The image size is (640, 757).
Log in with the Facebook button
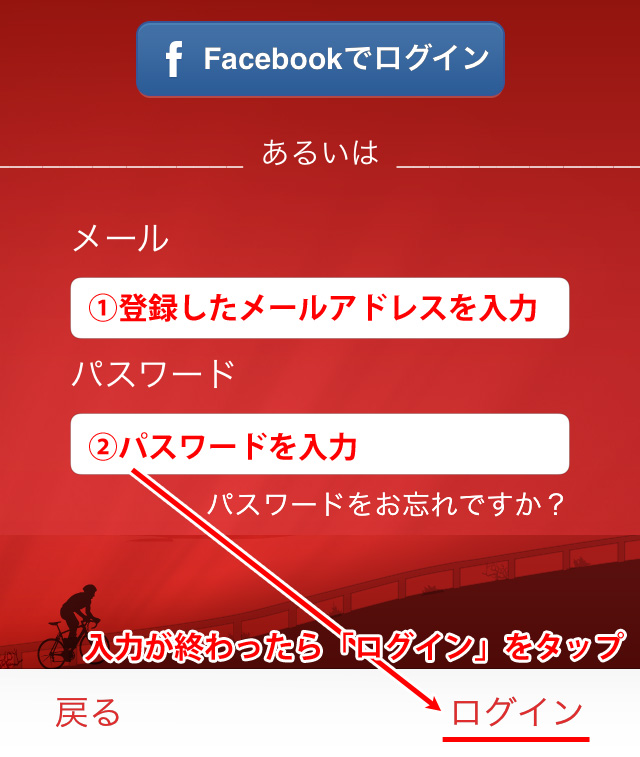click(320, 59)
